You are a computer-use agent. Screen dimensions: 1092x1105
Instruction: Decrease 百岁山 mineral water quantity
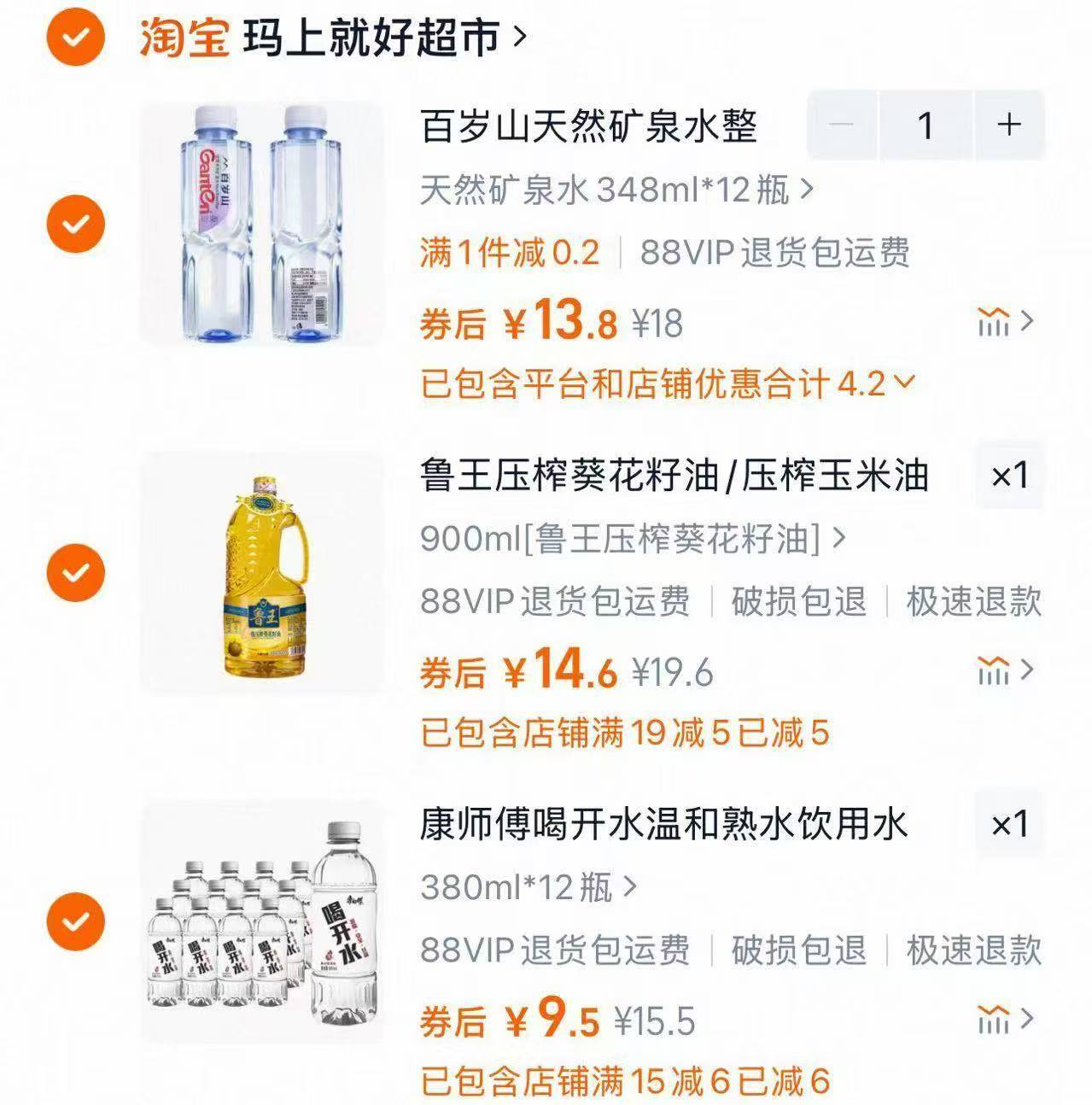pos(842,125)
